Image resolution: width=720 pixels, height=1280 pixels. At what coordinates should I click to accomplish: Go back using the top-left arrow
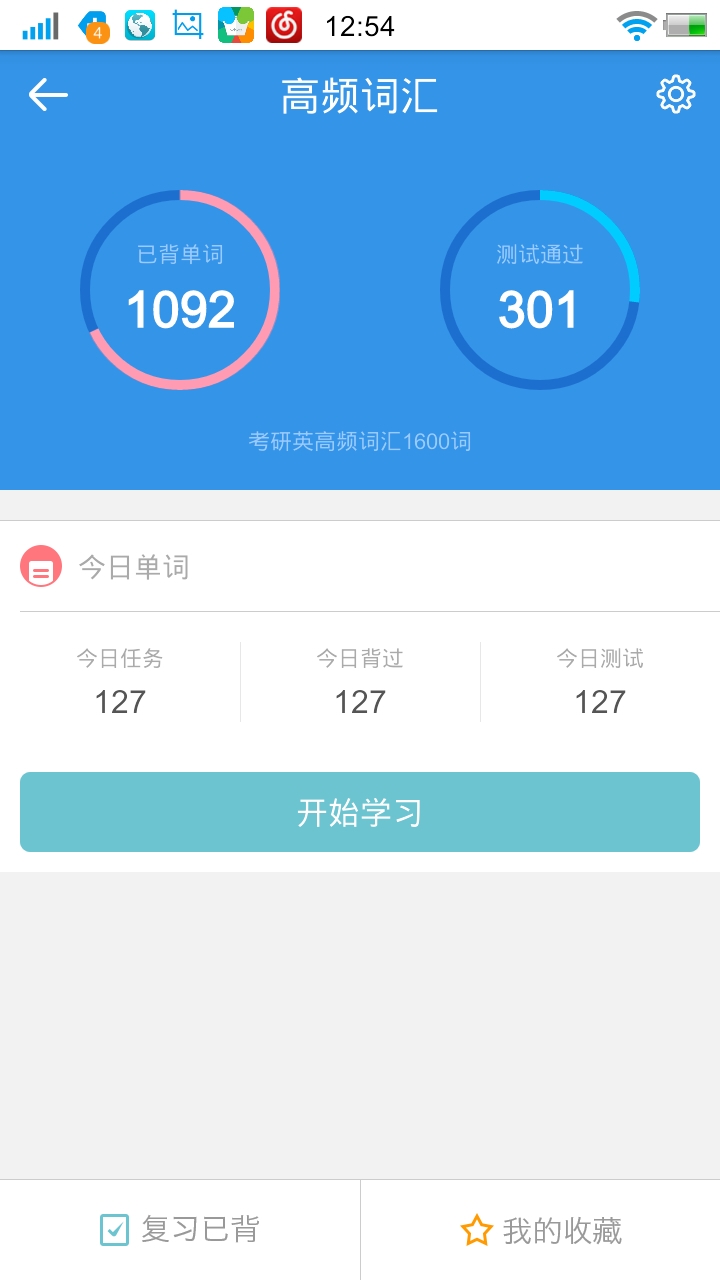(x=48, y=95)
